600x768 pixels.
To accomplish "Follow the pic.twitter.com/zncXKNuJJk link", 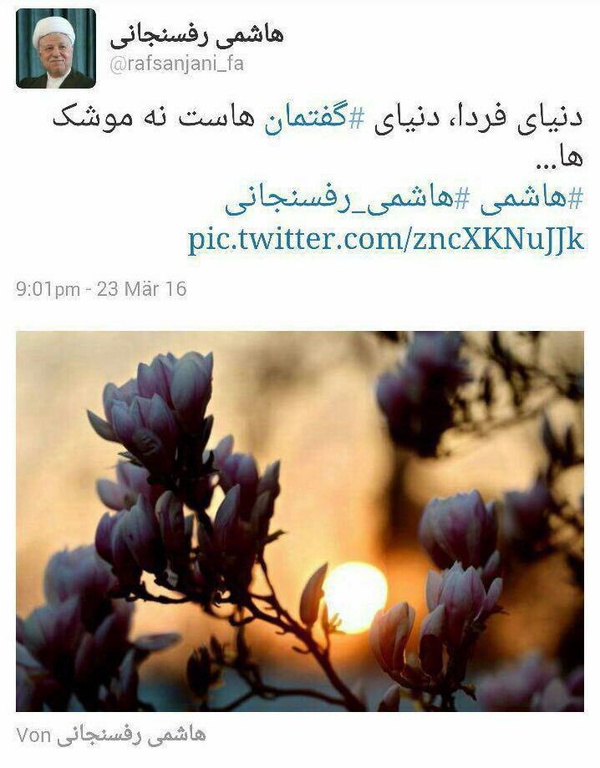I will pos(385,241).
